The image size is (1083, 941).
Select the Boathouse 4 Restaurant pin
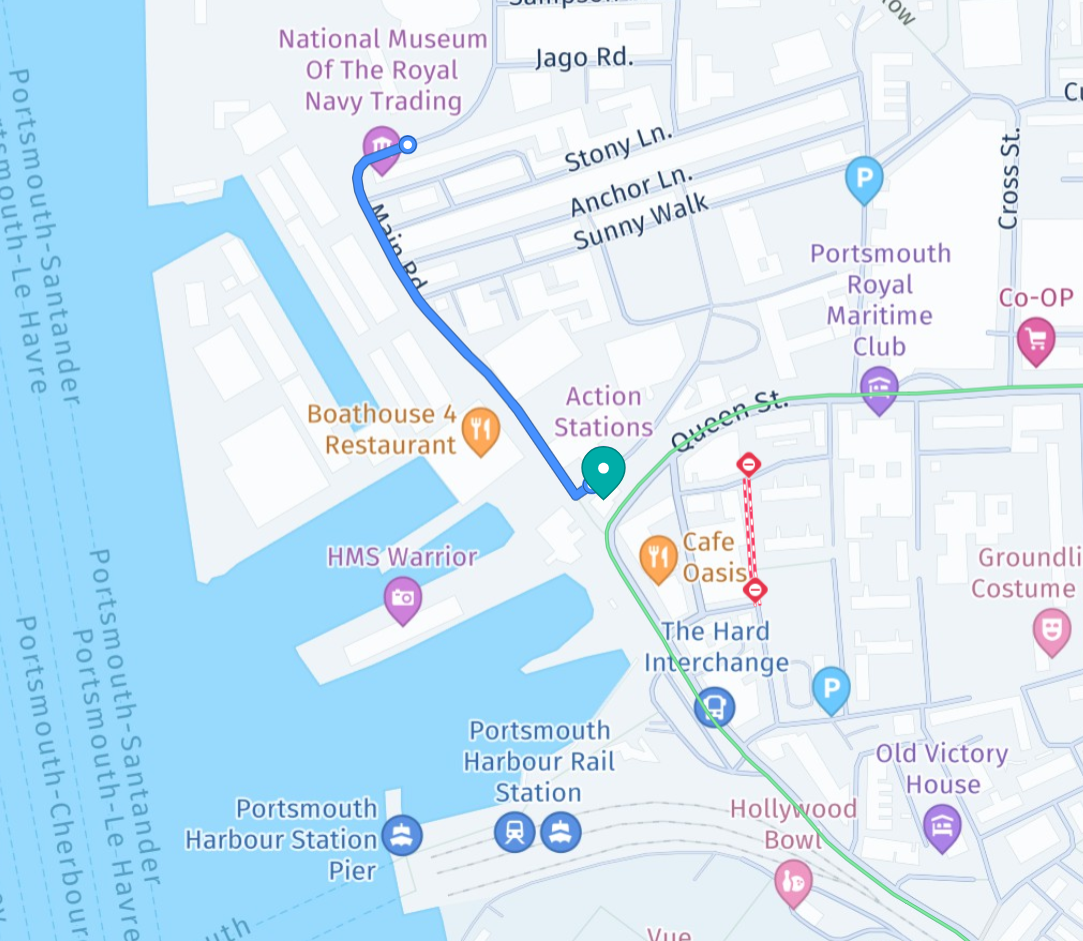click(481, 432)
